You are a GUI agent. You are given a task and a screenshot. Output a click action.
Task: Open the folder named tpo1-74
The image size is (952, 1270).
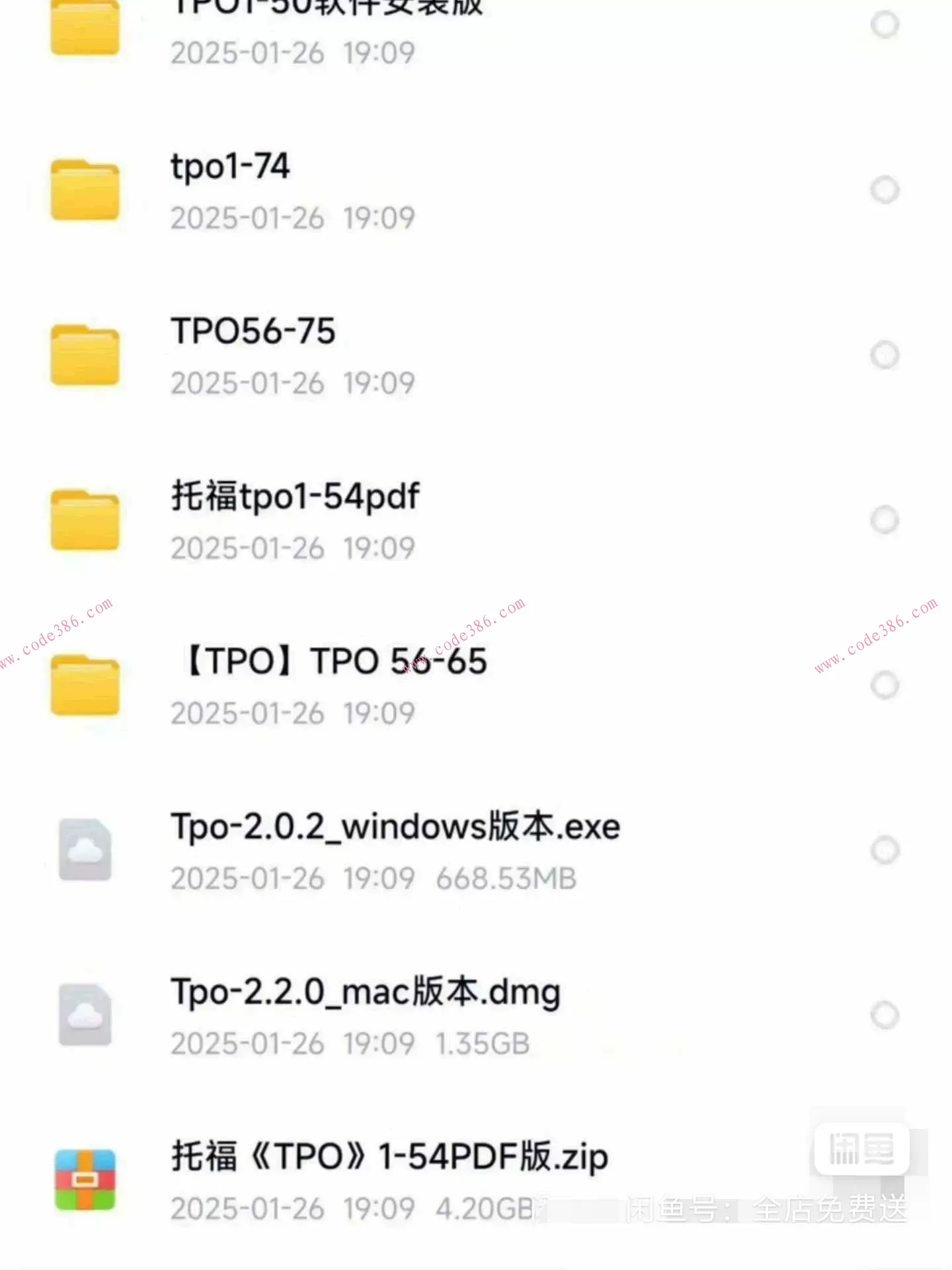pos(231,167)
